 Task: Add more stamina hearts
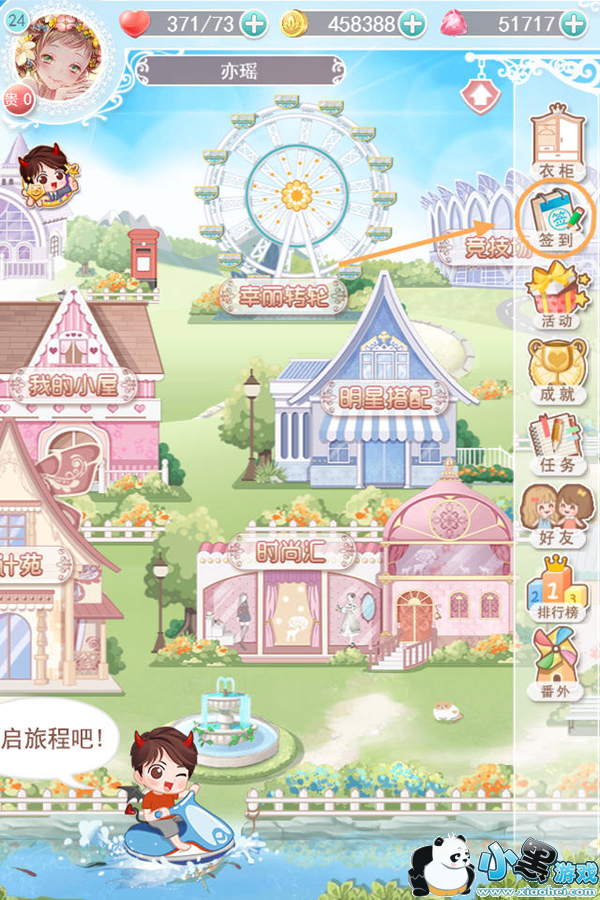(254, 24)
